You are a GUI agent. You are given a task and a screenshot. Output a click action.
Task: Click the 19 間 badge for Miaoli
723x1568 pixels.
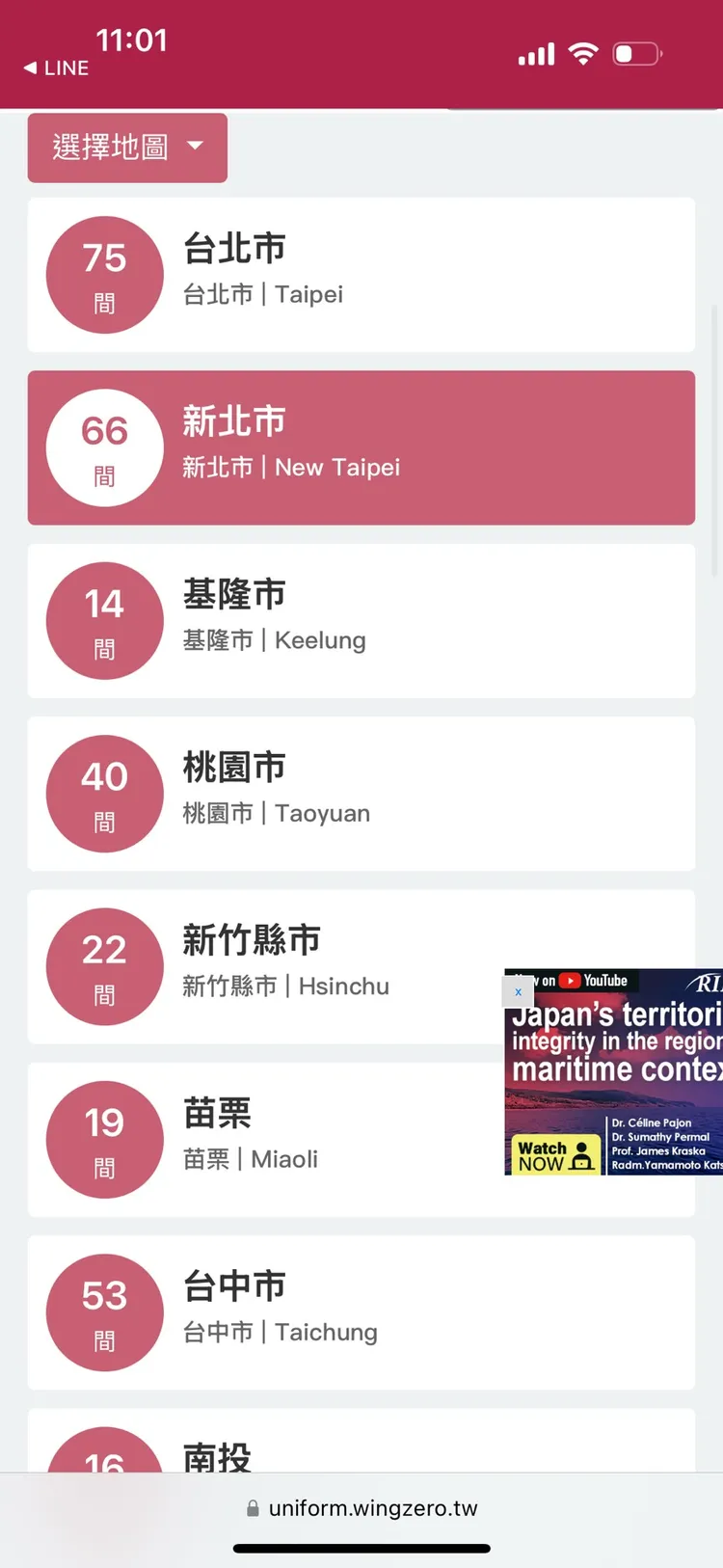click(104, 1138)
